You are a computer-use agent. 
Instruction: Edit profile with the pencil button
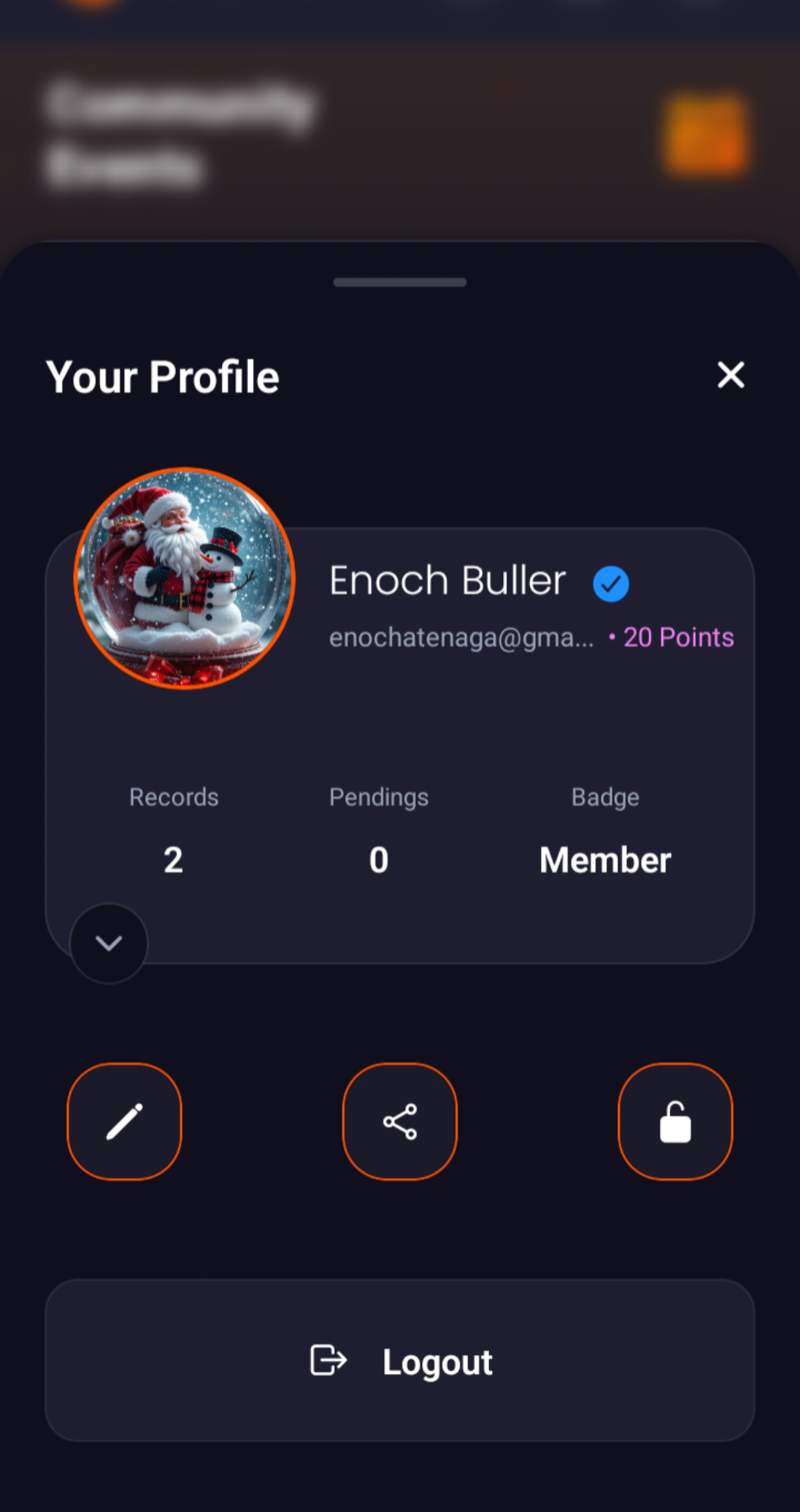pos(124,1121)
